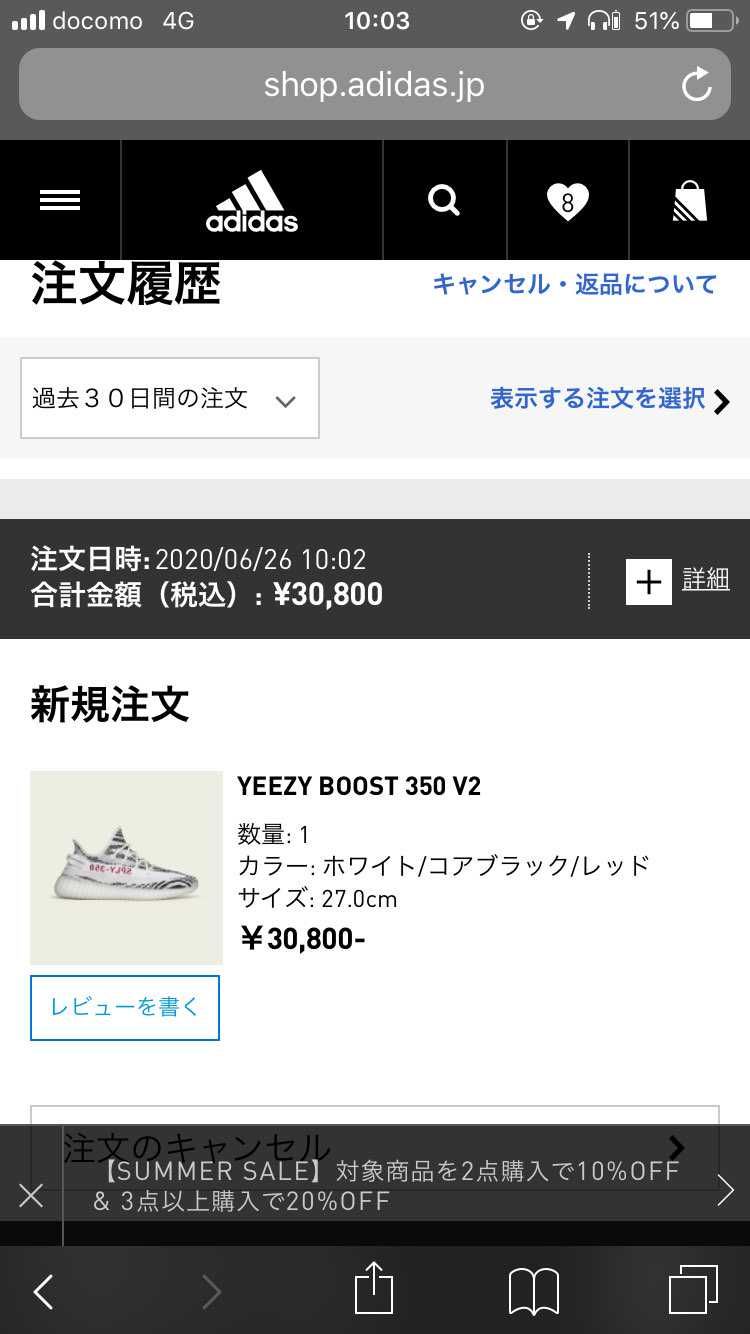
Task: Open キャンセル・返品について information link
Action: 574,284
